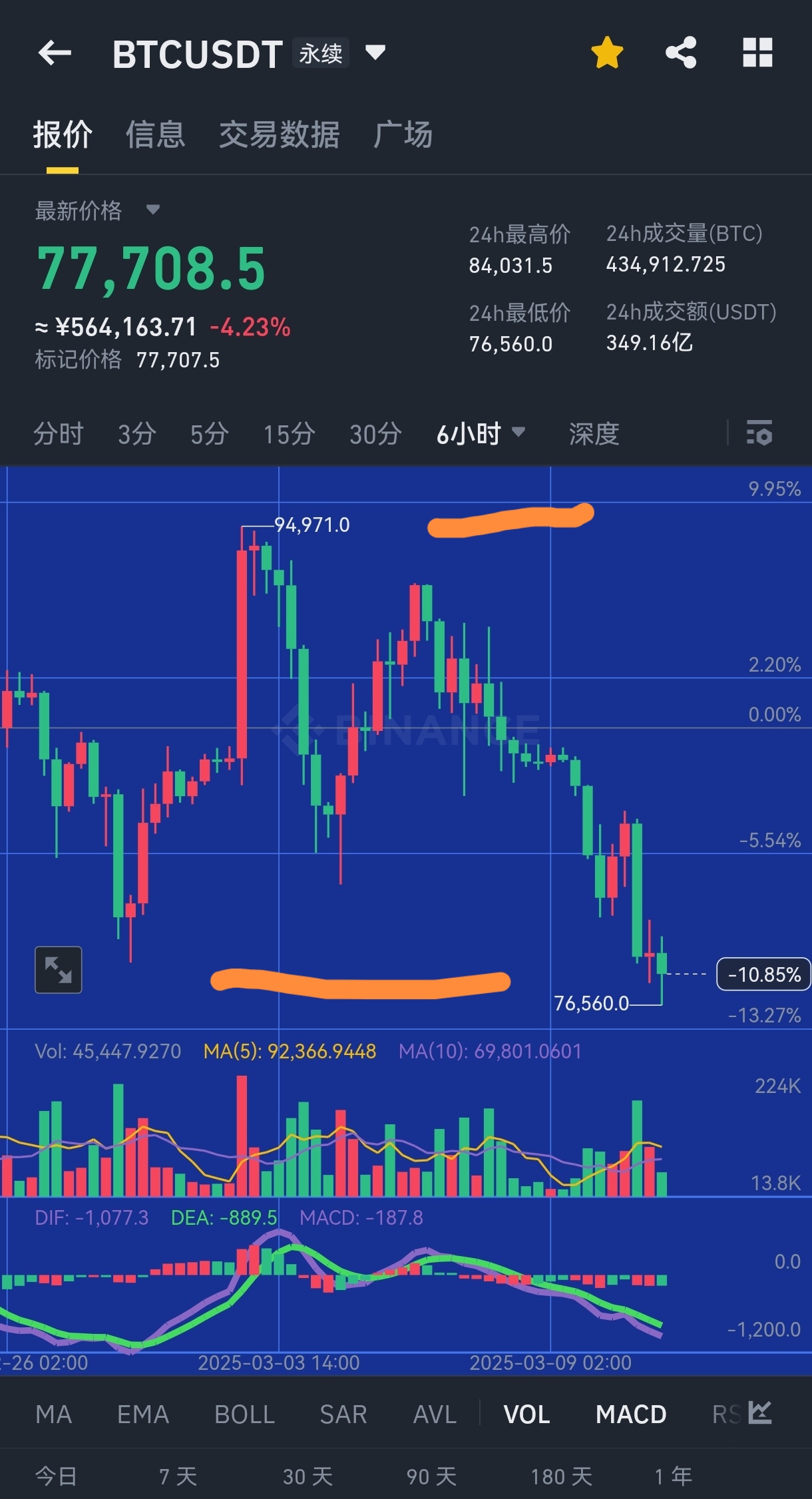This screenshot has height=1499, width=812.
Task: Open the 6小时 interval dropdown
Action: [x=481, y=434]
